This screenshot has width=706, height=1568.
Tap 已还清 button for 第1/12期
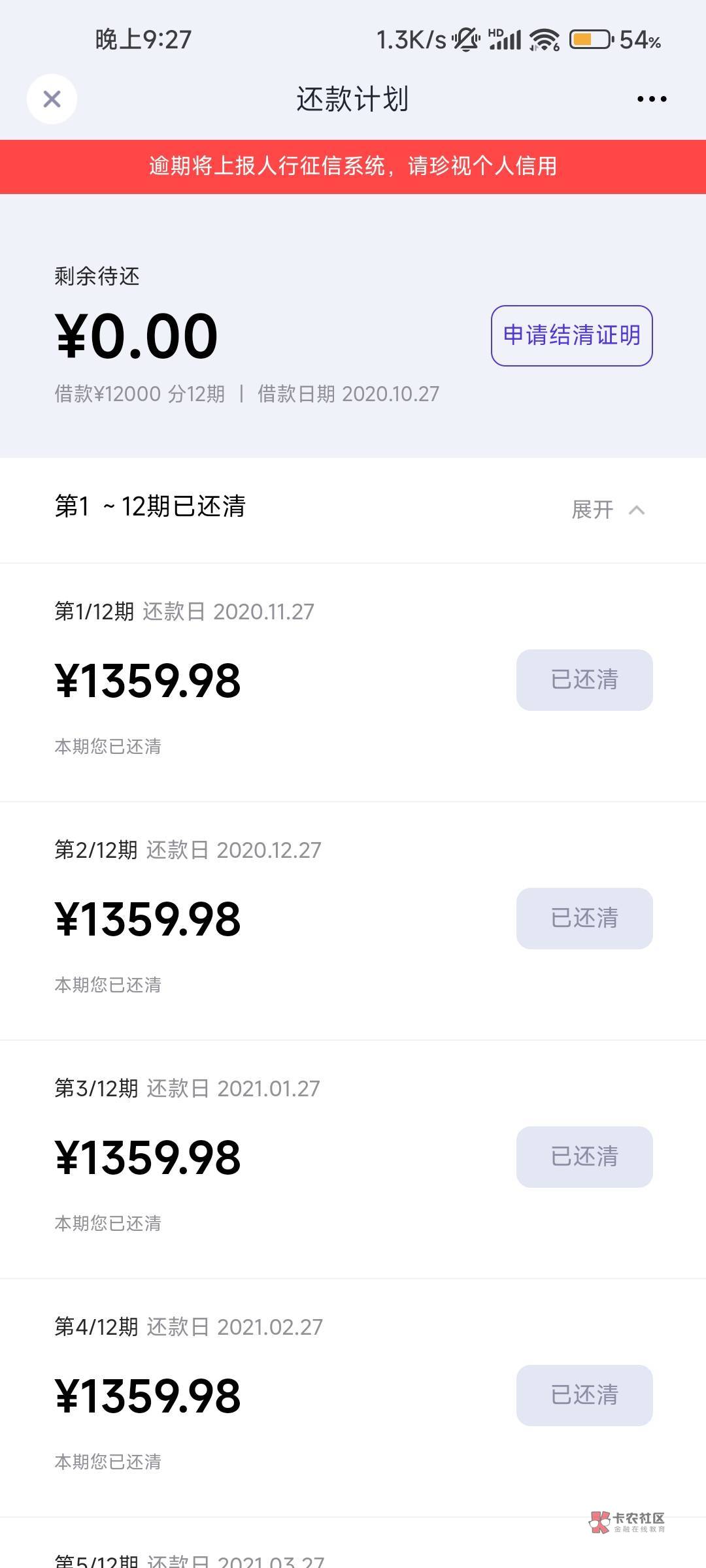pos(584,679)
